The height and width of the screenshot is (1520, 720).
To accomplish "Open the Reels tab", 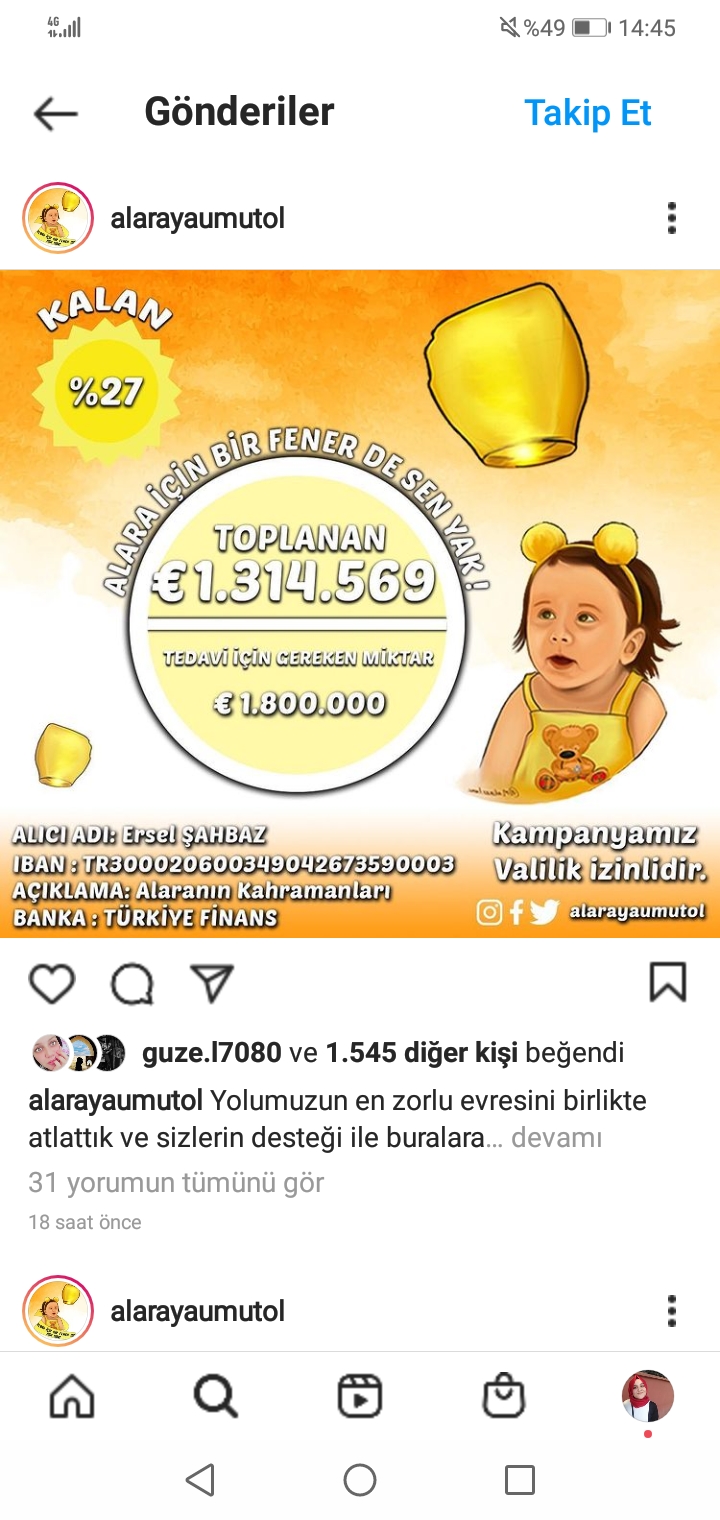I will [360, 1396].
